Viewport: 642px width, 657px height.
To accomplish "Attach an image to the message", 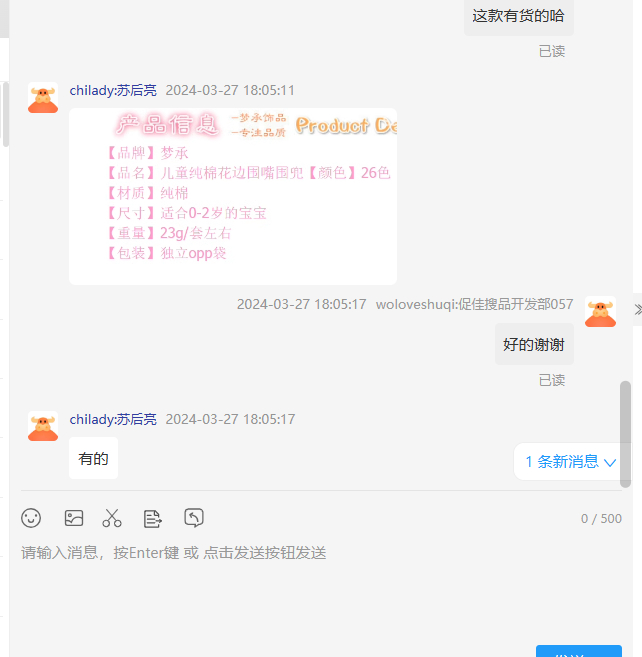I will point(74,518).
